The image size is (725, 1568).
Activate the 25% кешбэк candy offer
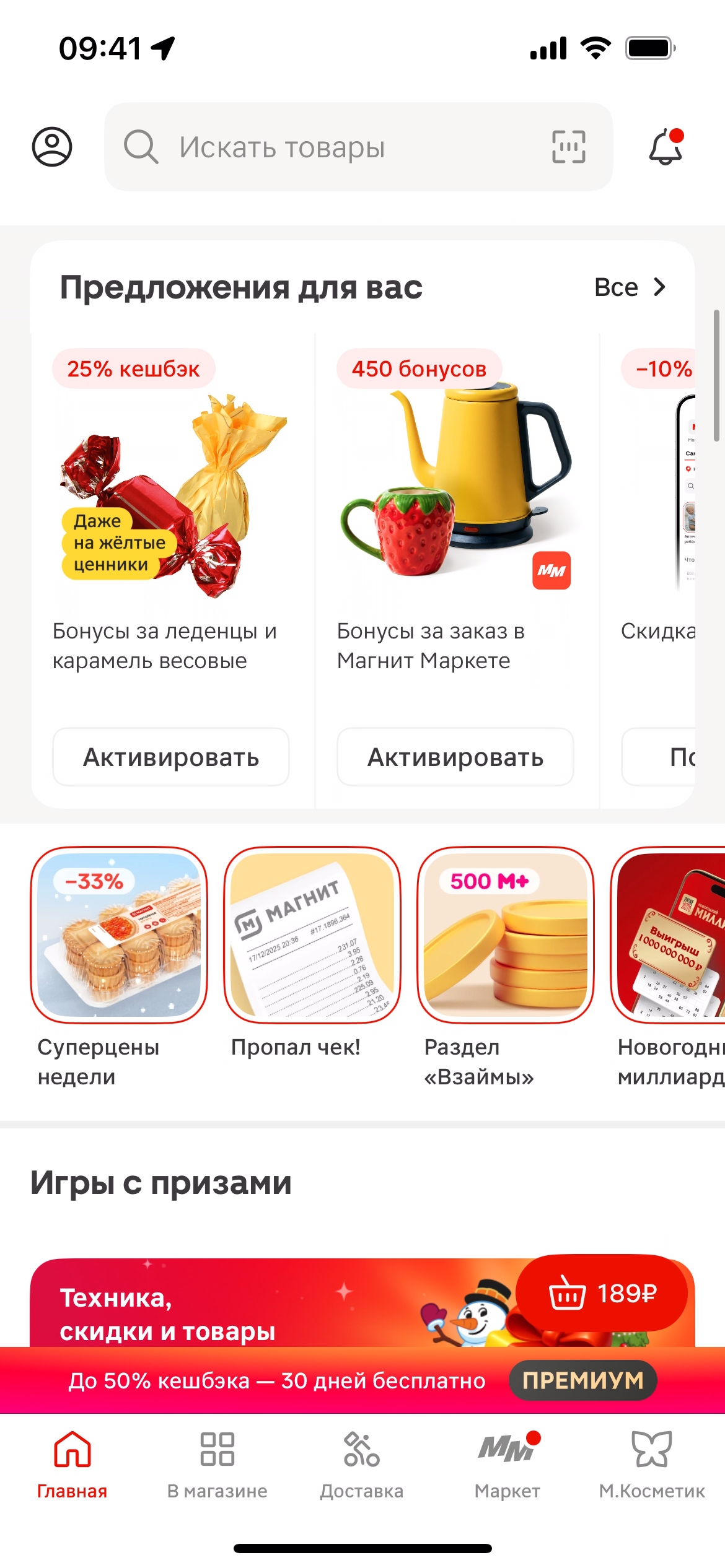[171, 757]
